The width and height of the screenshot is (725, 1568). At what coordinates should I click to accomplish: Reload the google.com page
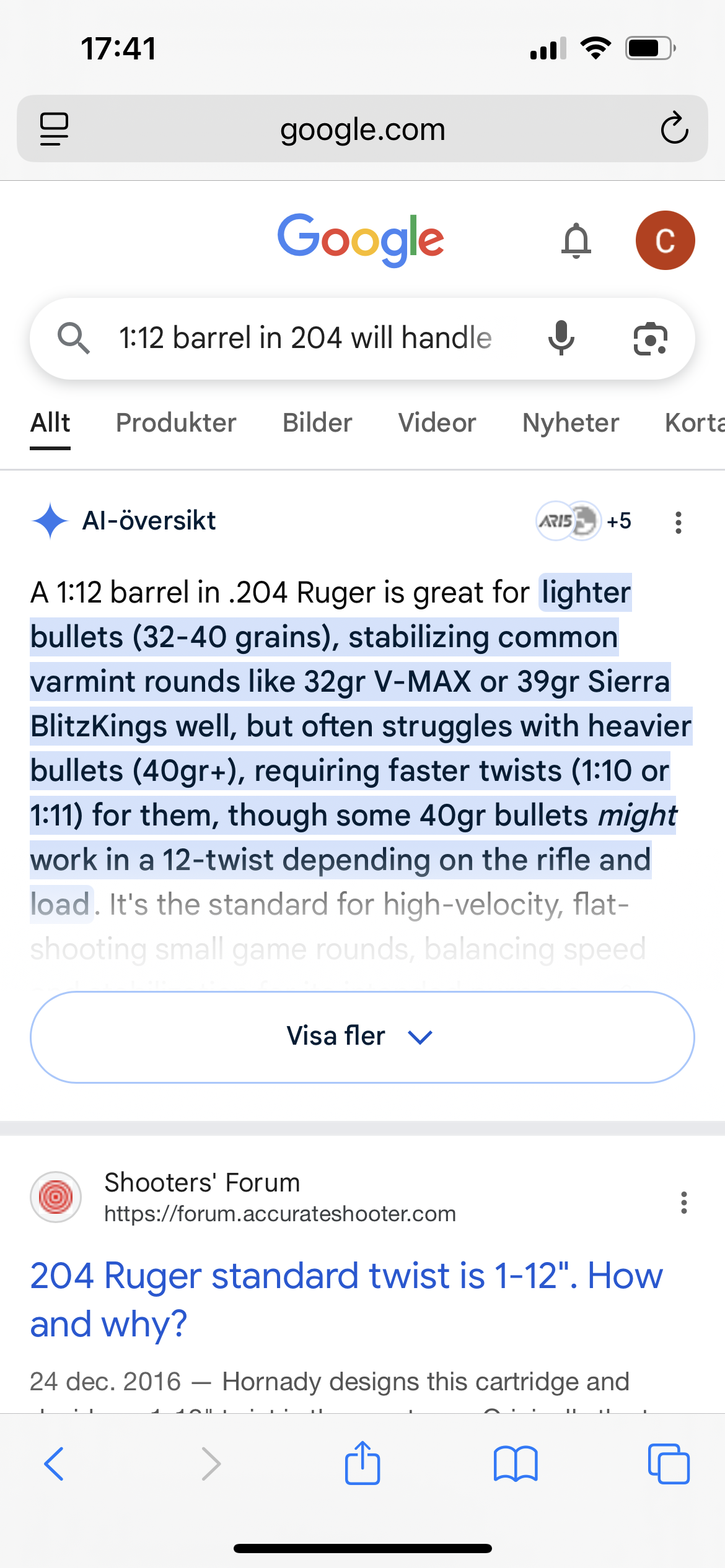(674, 129)
